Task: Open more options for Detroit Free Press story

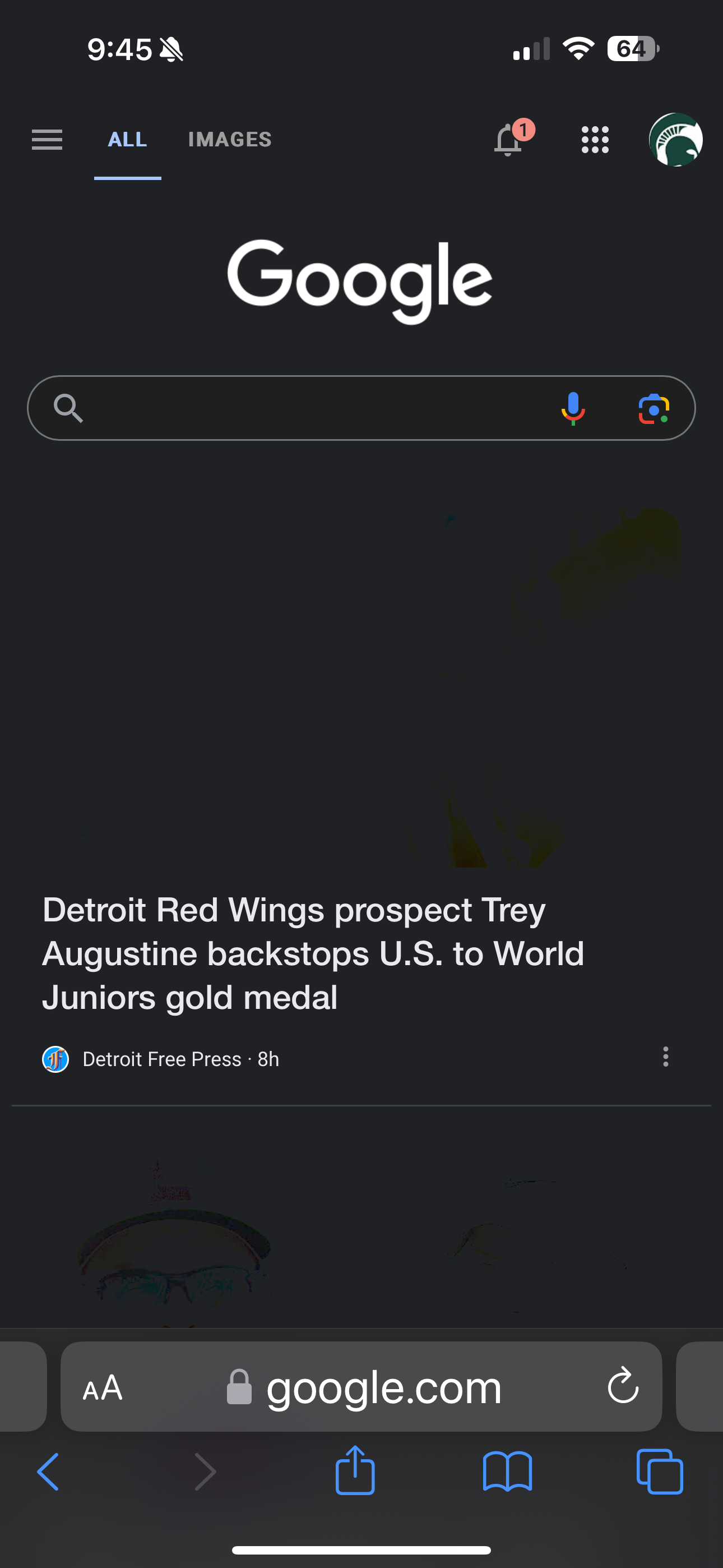Action: 666,1057
